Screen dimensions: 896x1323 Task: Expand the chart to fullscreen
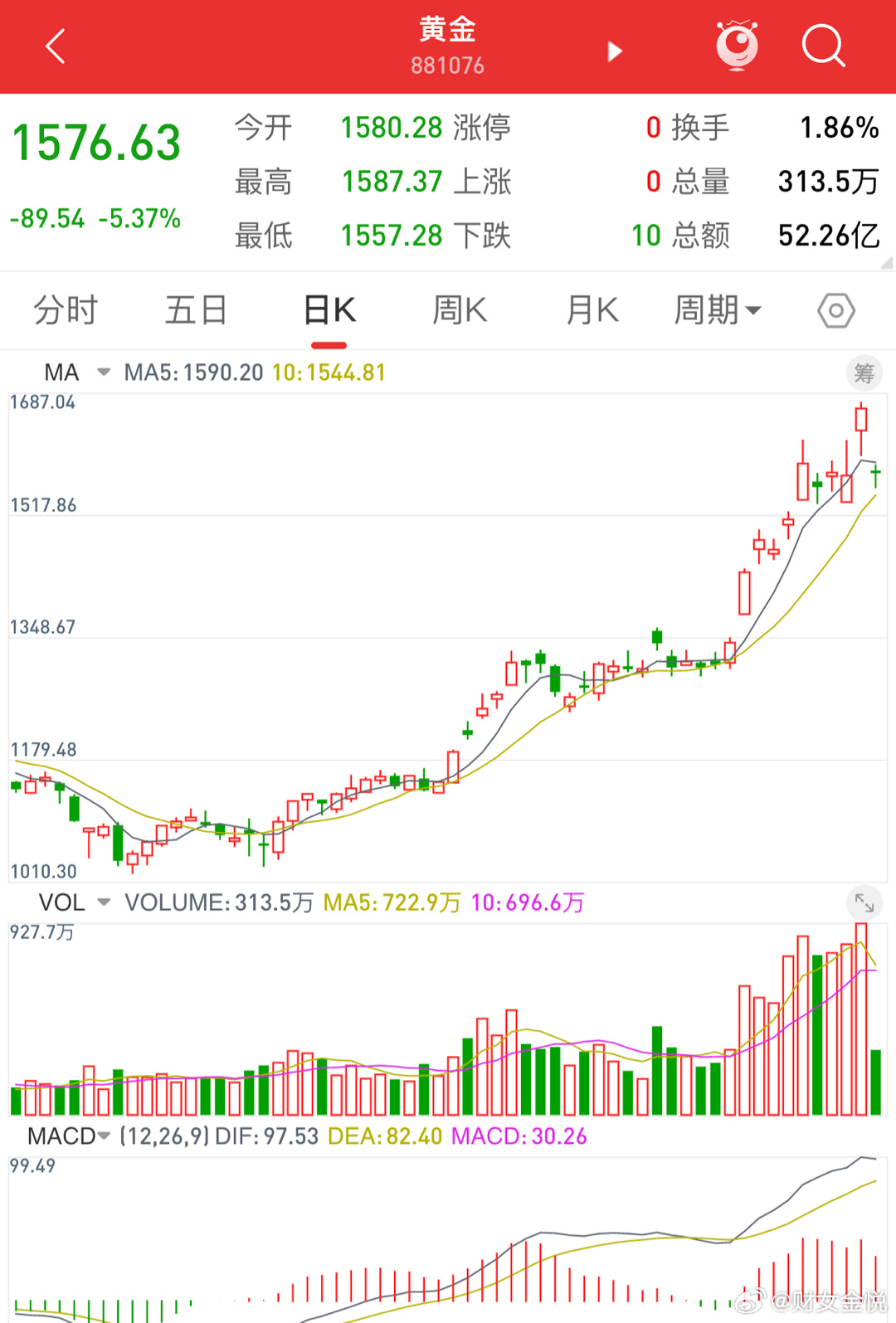(x=864, y=902)
